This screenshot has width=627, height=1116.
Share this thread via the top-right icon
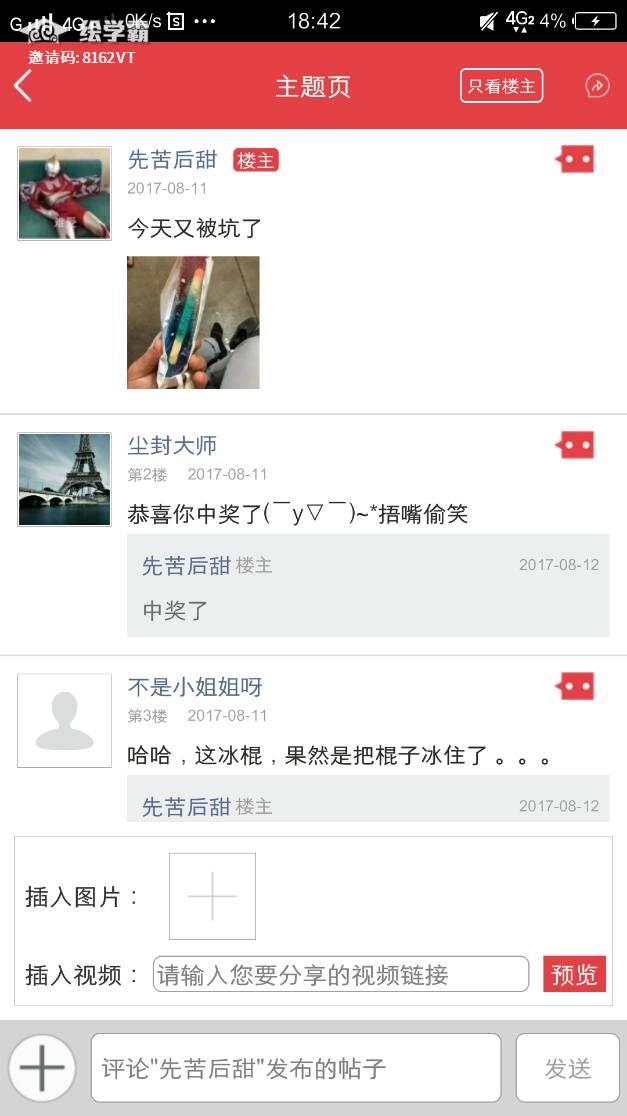point(597,86)
